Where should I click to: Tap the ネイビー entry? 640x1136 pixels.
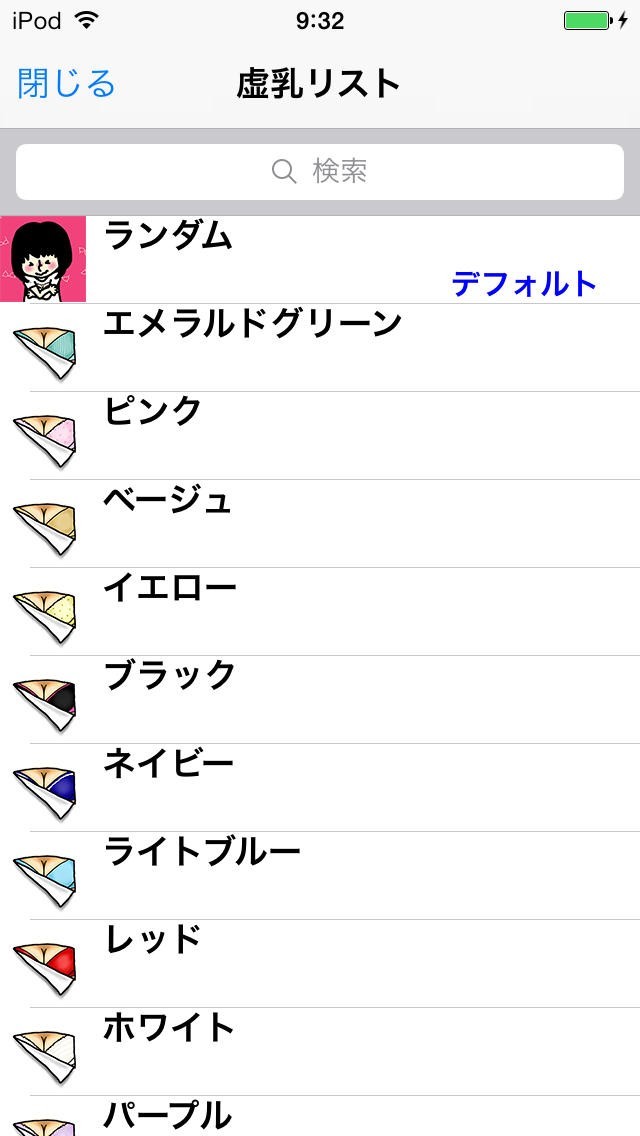[x=320, y=787]
